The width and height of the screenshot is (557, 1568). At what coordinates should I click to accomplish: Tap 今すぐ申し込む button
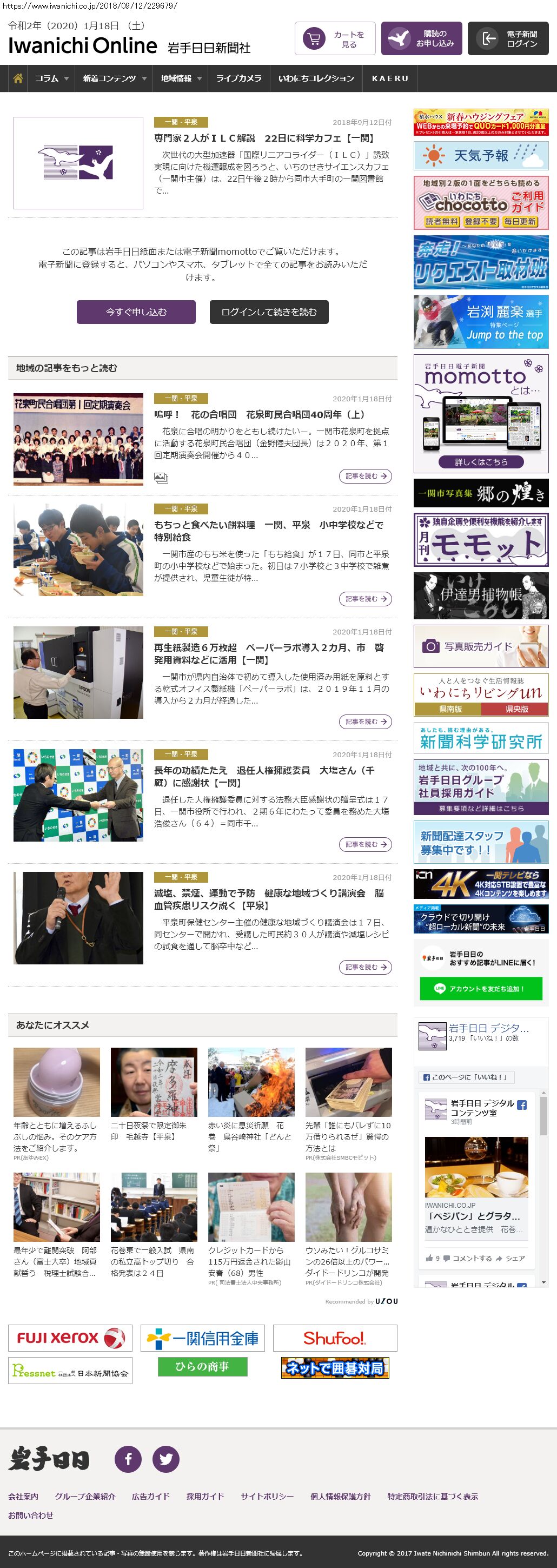136,312
